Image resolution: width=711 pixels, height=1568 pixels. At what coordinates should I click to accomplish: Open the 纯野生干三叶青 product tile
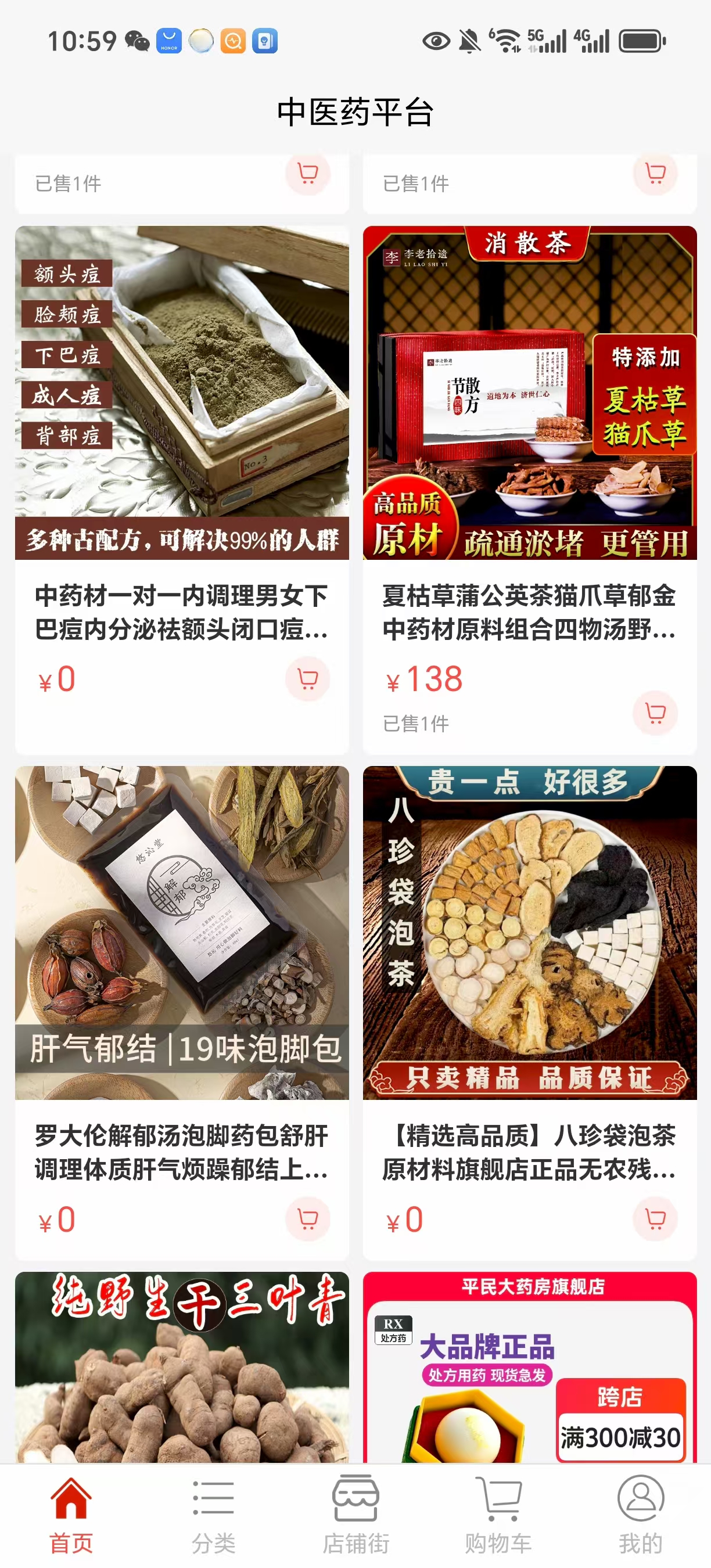pos(182,1367)
